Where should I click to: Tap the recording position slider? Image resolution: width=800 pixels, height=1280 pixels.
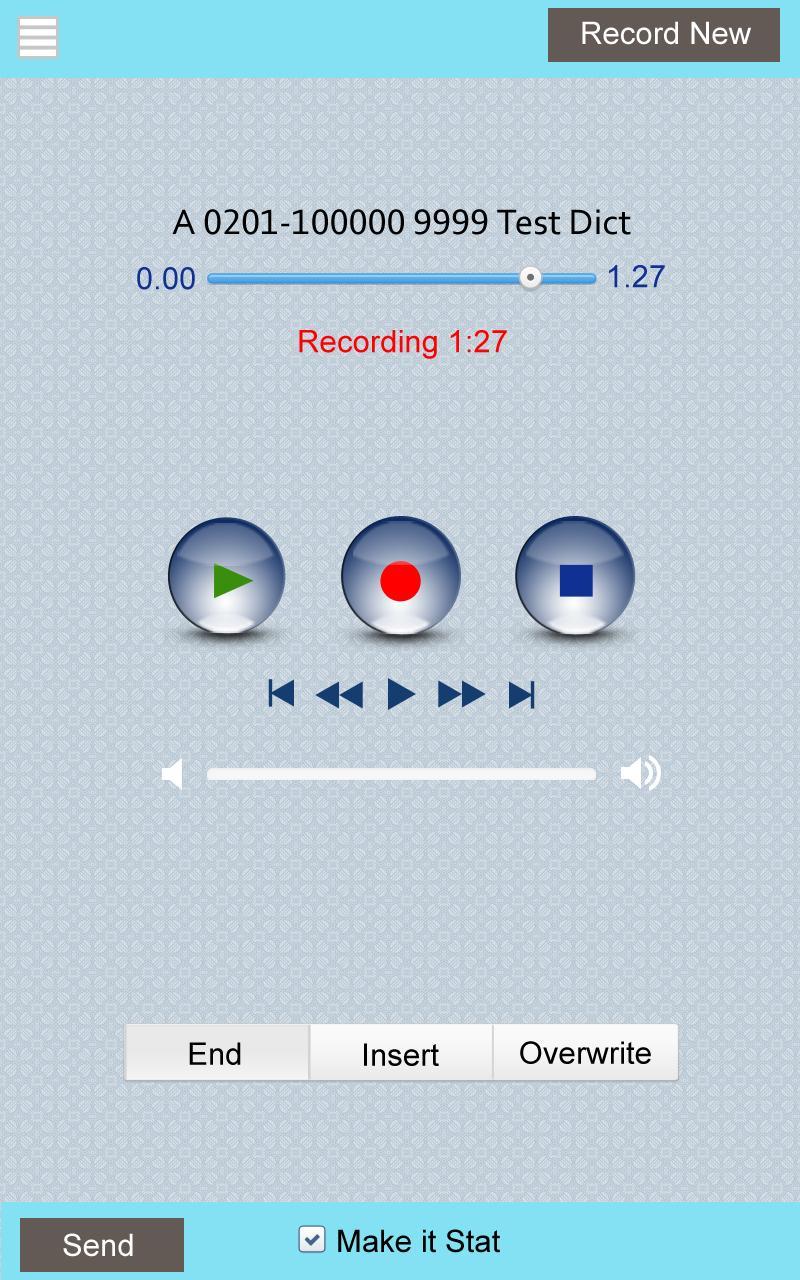pyautogui.click(x=400, y=278)
